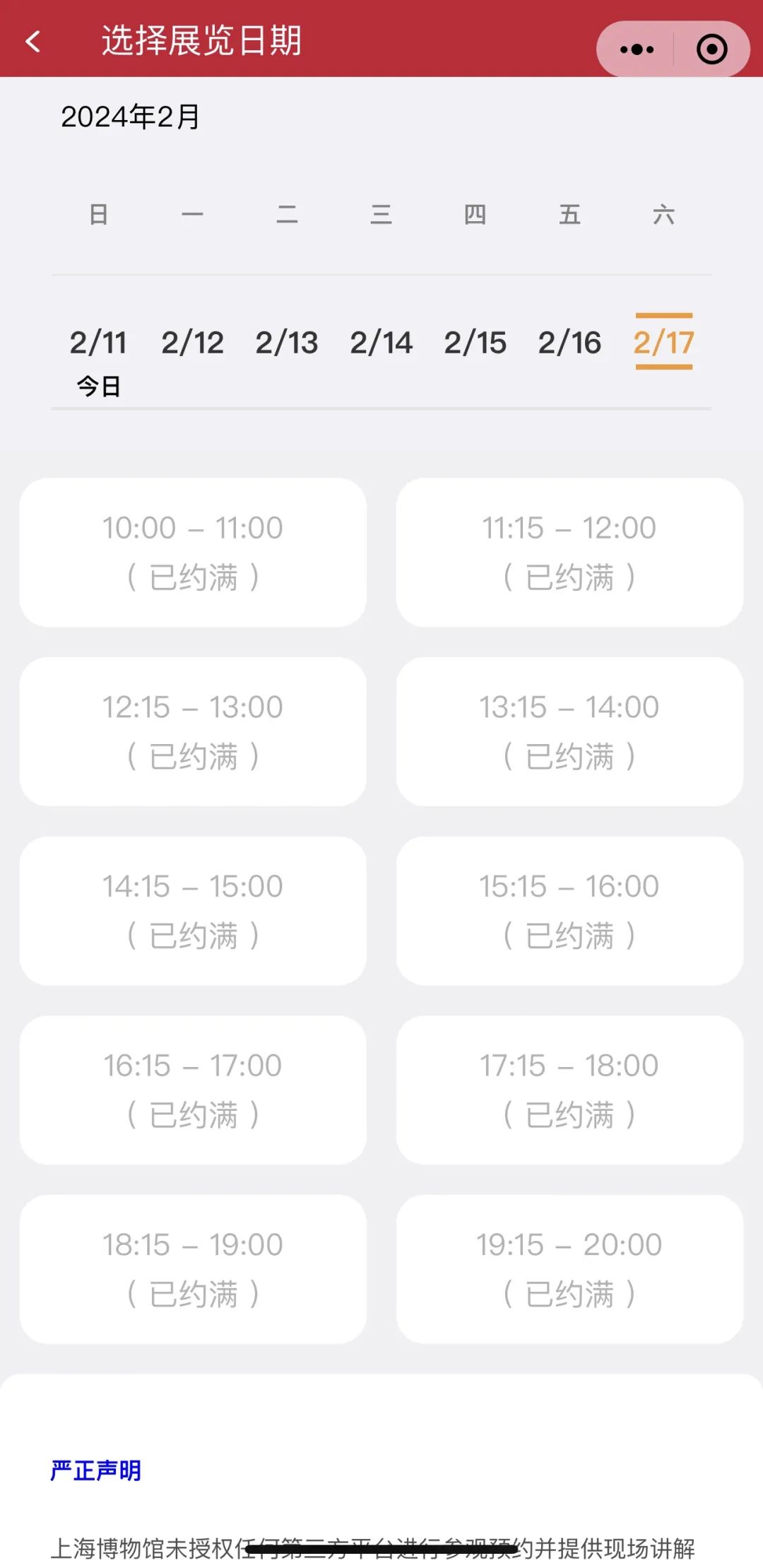Choose the 11:15 – 12:00 time slot

click(569, 552)
